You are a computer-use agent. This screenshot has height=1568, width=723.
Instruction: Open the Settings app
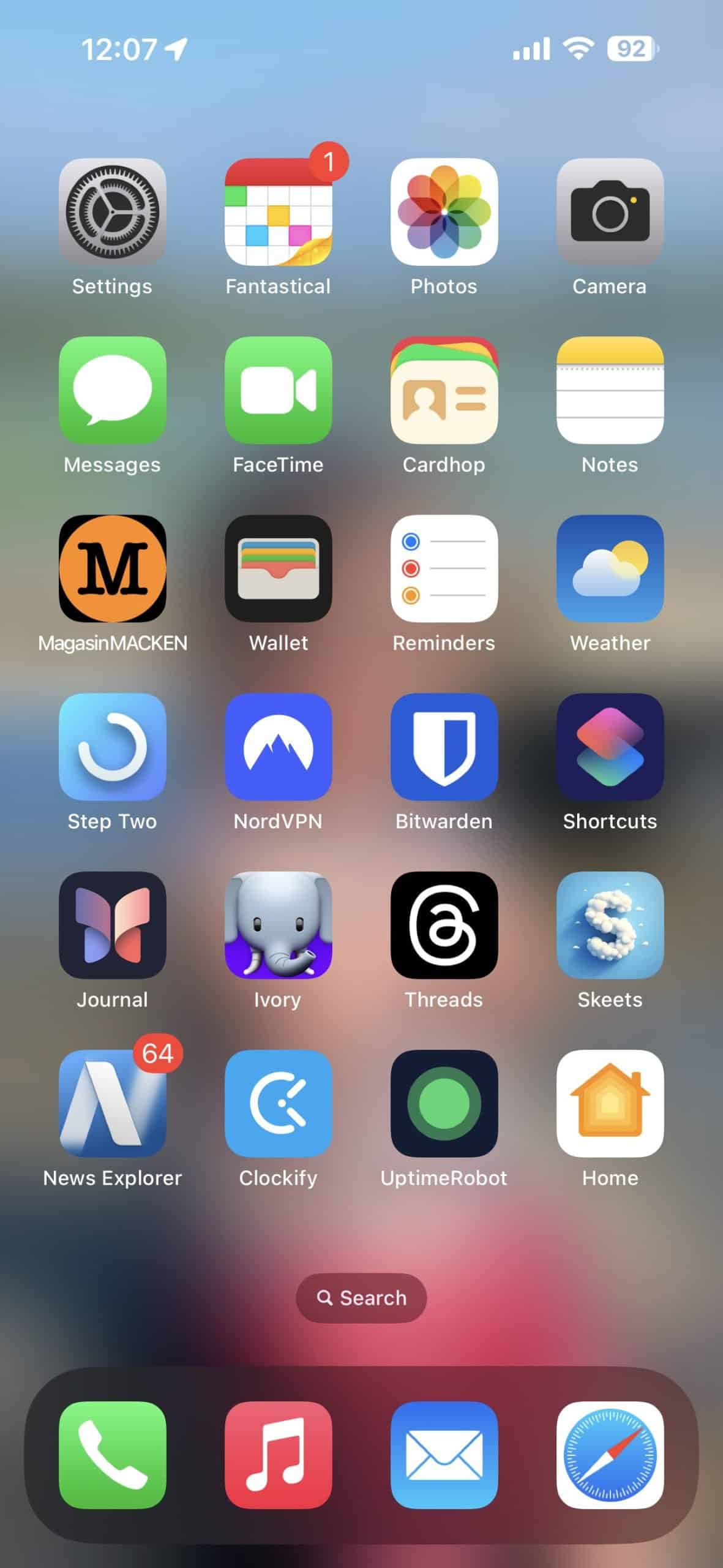[x=112, y=212]
